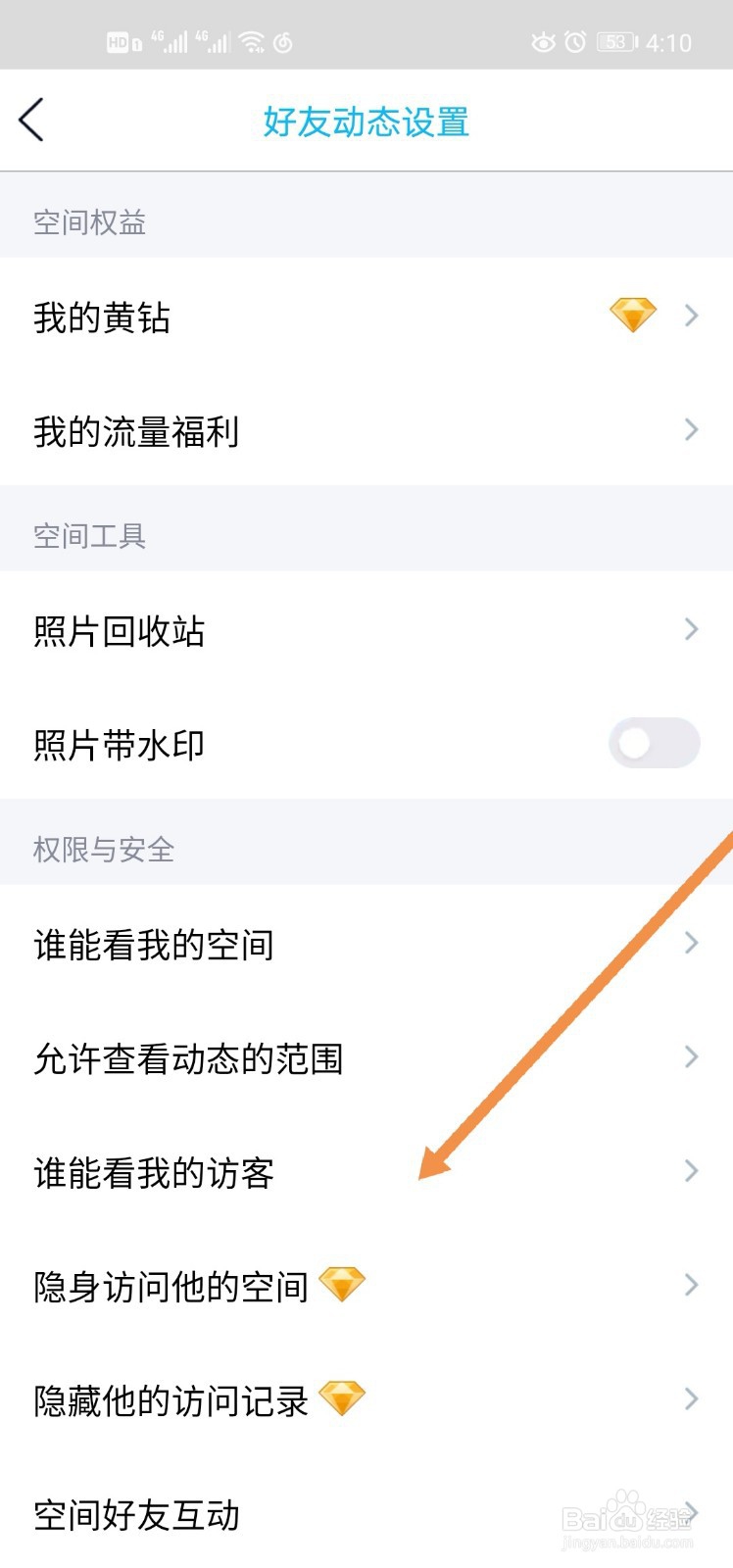This screenshot has height=1568, width=733.
Task: Open 照片回收站 photo recycle bin
Action: coord(118,632)
